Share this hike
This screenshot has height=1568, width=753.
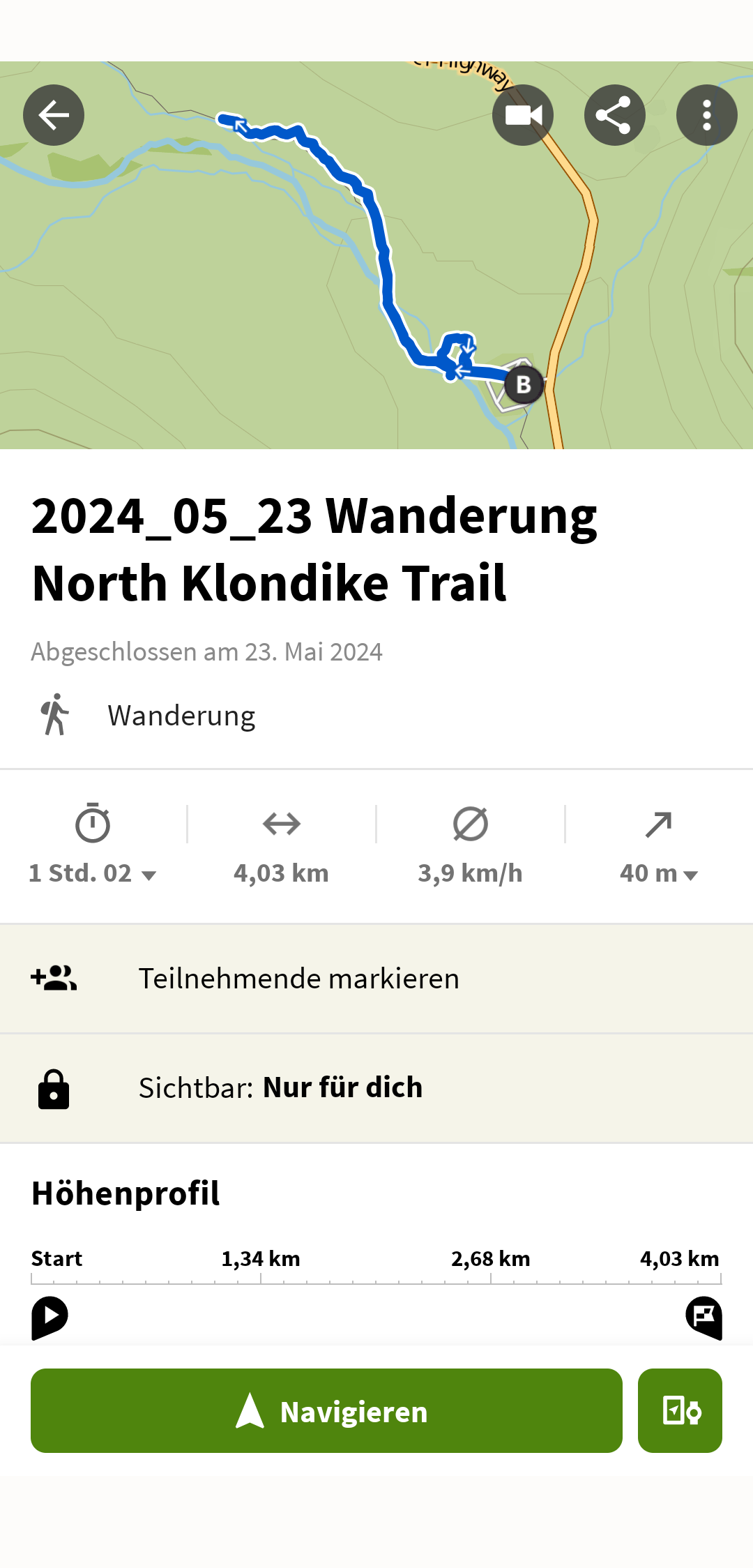(x=614, y=115)
